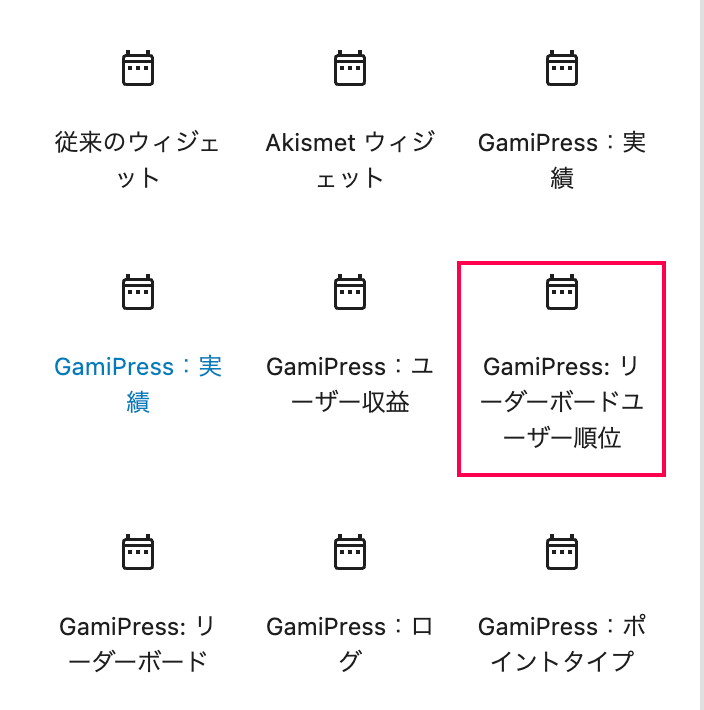Add the GamiPress: リーダーボード block

pyautogui.click(x=138, y=605)
